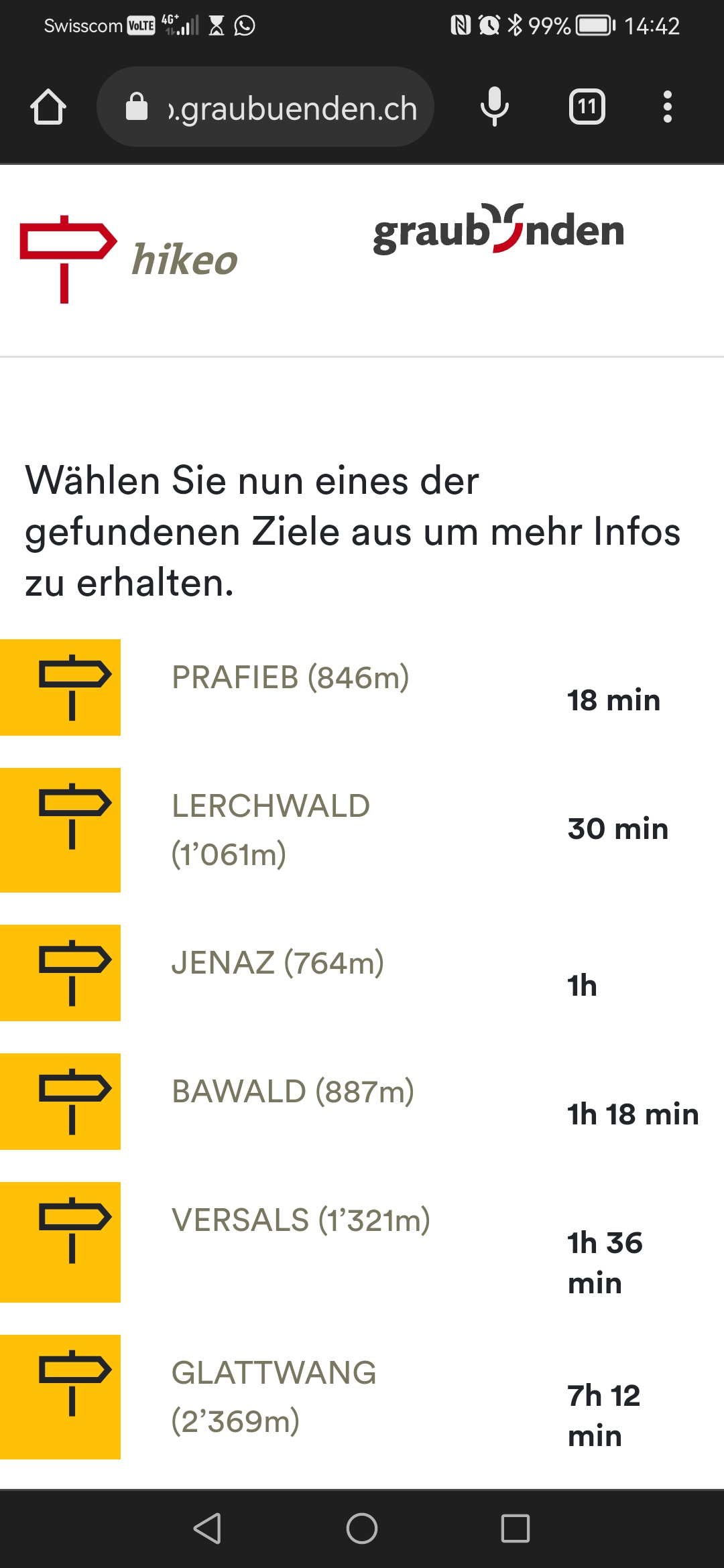Open the browser overflow menu
Screen dimensions: 724x1568
click(667, 107)
